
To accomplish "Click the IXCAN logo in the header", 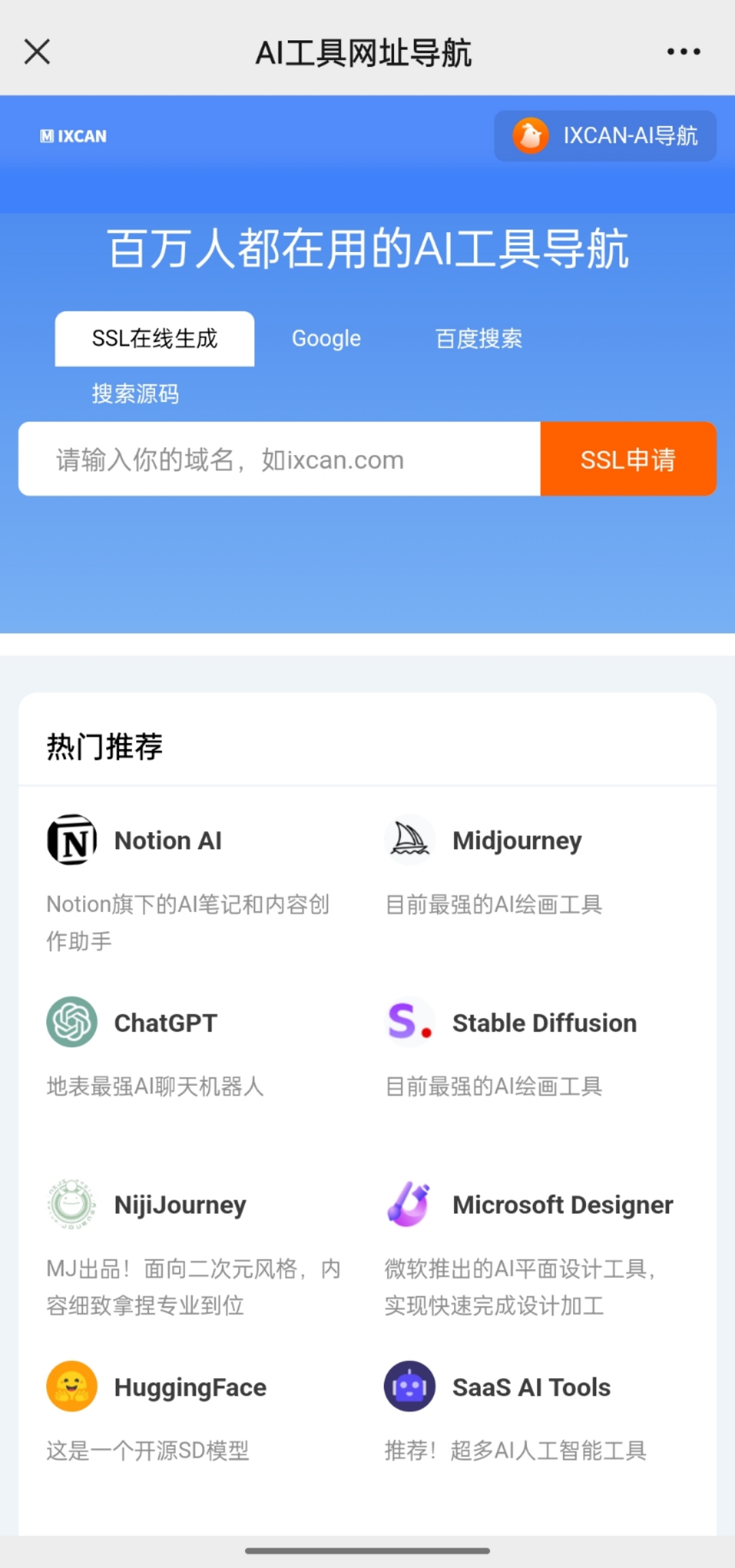I will click(x=73, y=135).
